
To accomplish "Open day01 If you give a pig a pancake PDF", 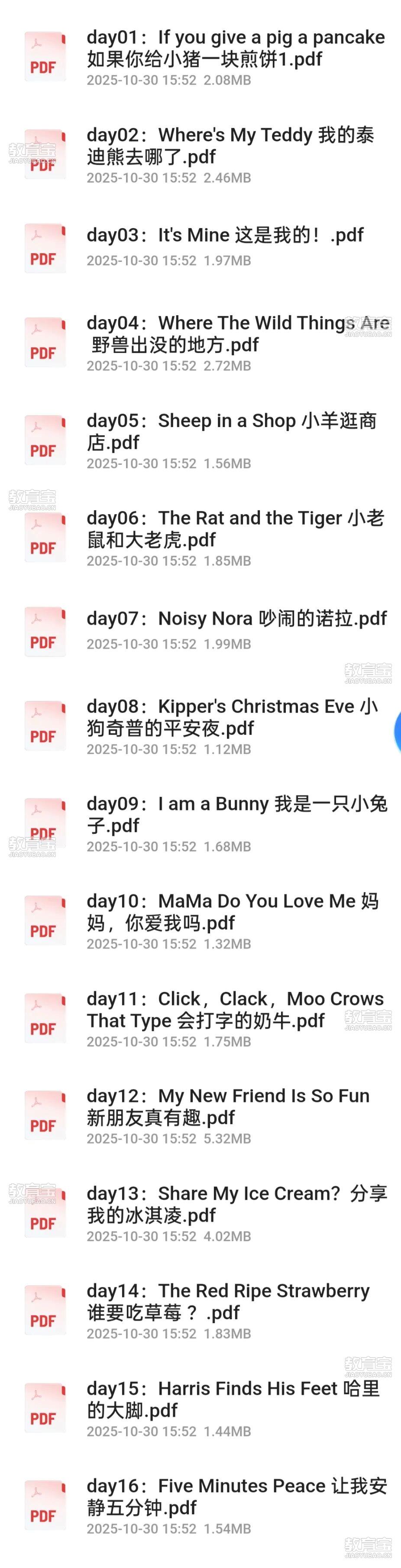I will [235, 49].
